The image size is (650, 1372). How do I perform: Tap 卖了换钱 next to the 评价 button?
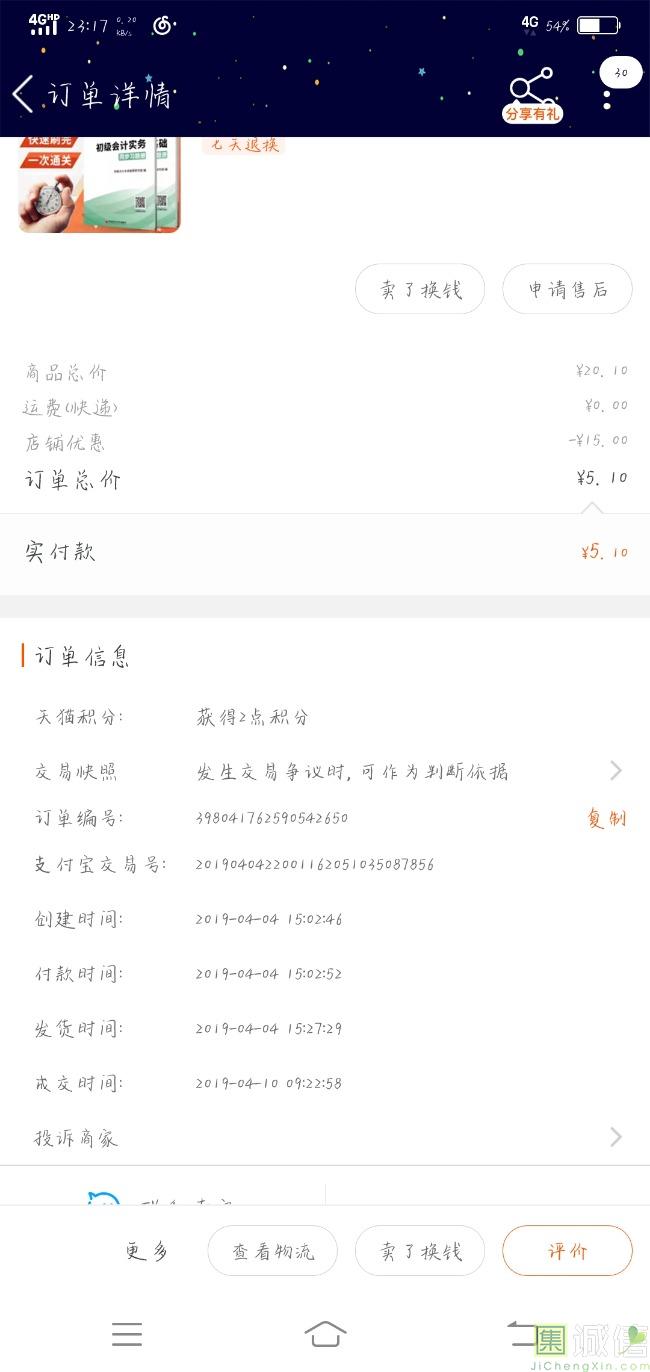[420, 1251]
